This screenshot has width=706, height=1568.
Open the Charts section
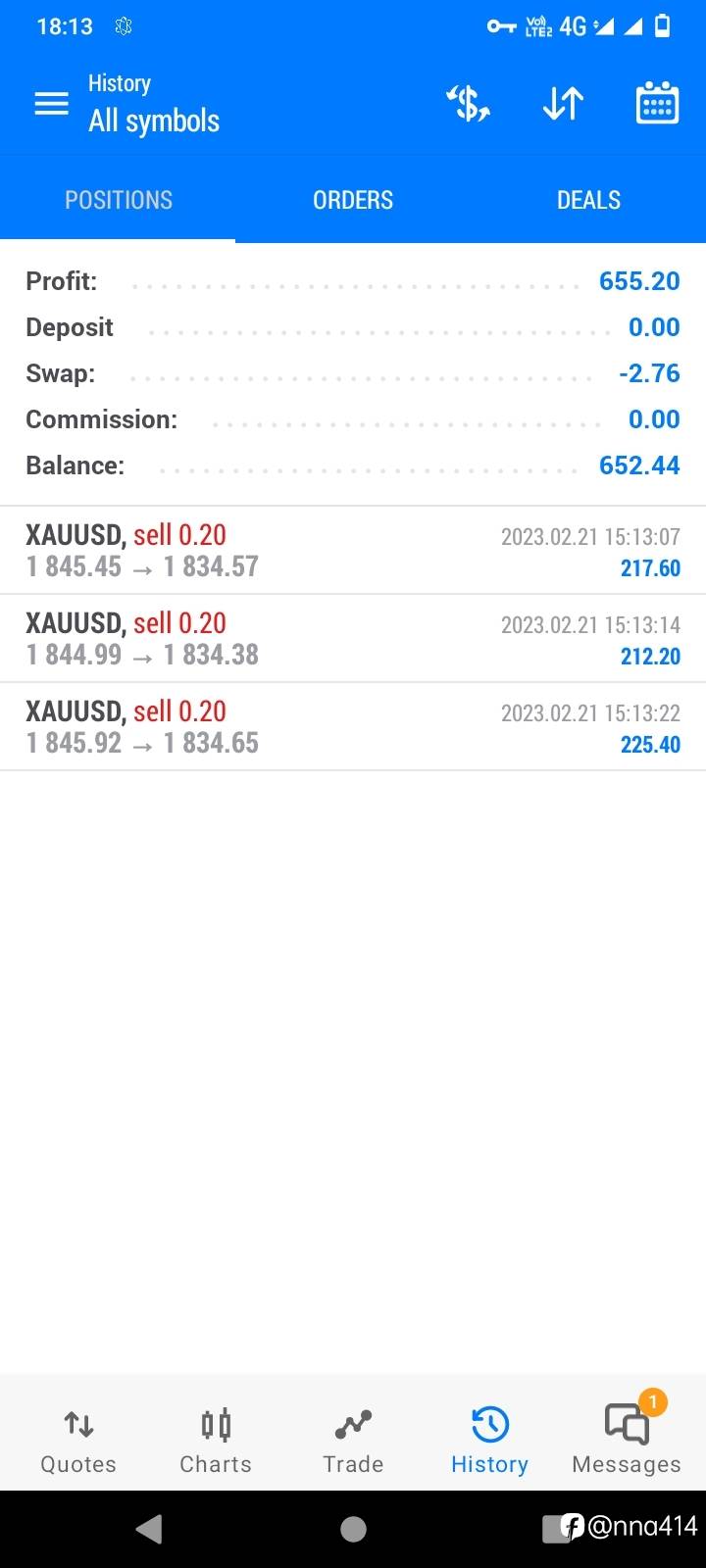pyautogui.click(x=216, y=1441)
